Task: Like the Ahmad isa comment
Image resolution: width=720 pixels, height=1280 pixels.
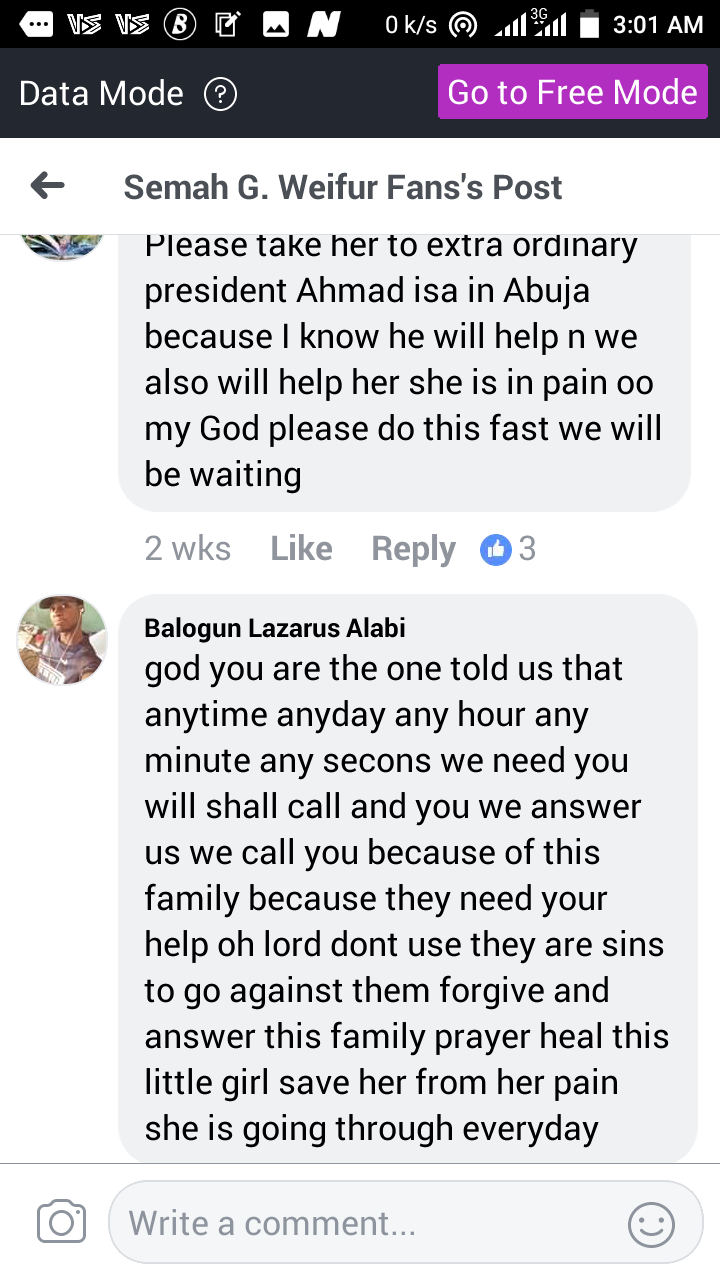Action: (301, 548)
